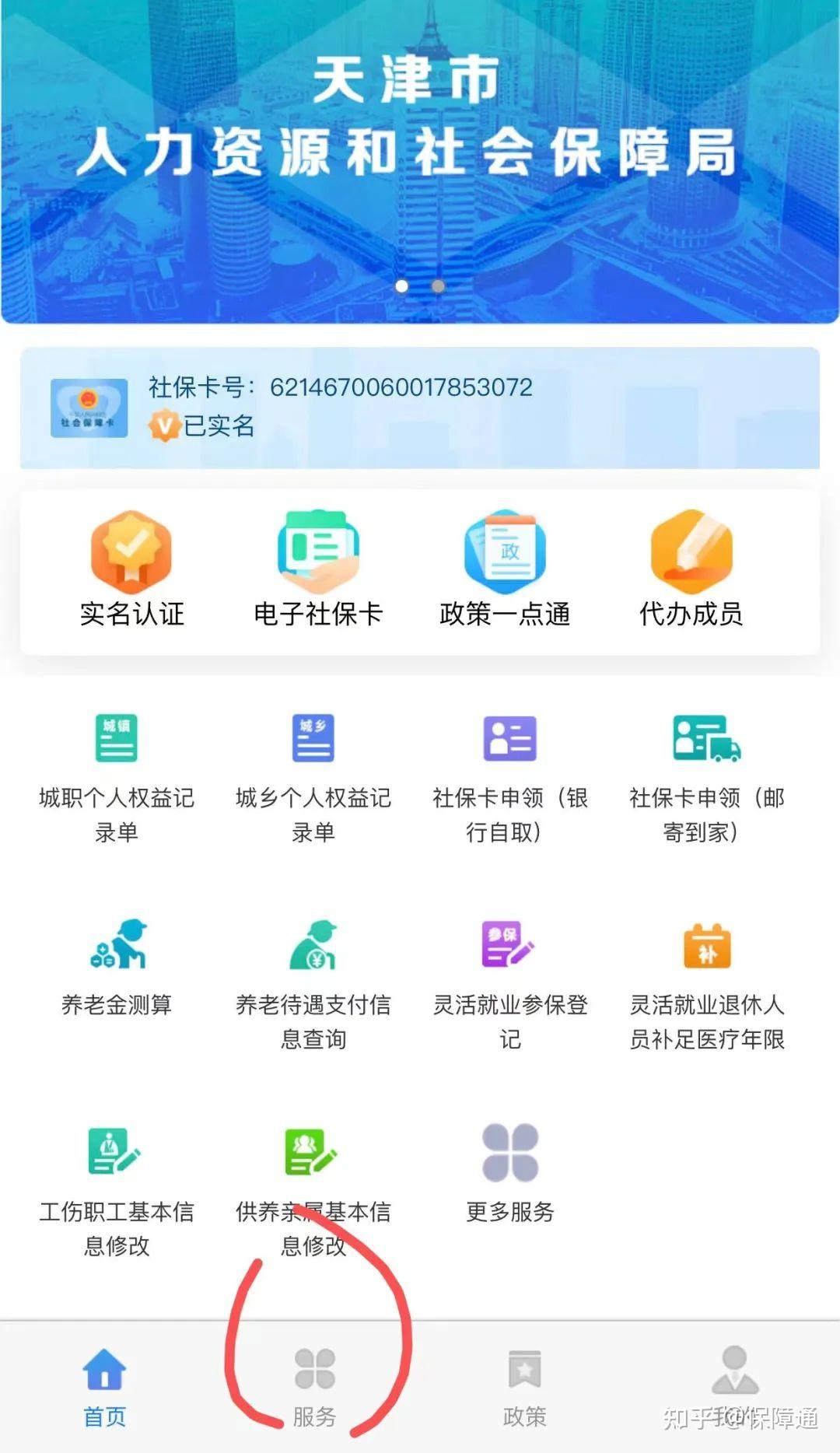840x1453 pixels.
Task: Open 城职个人权益记录单
Action: click(x=117, y=779)
